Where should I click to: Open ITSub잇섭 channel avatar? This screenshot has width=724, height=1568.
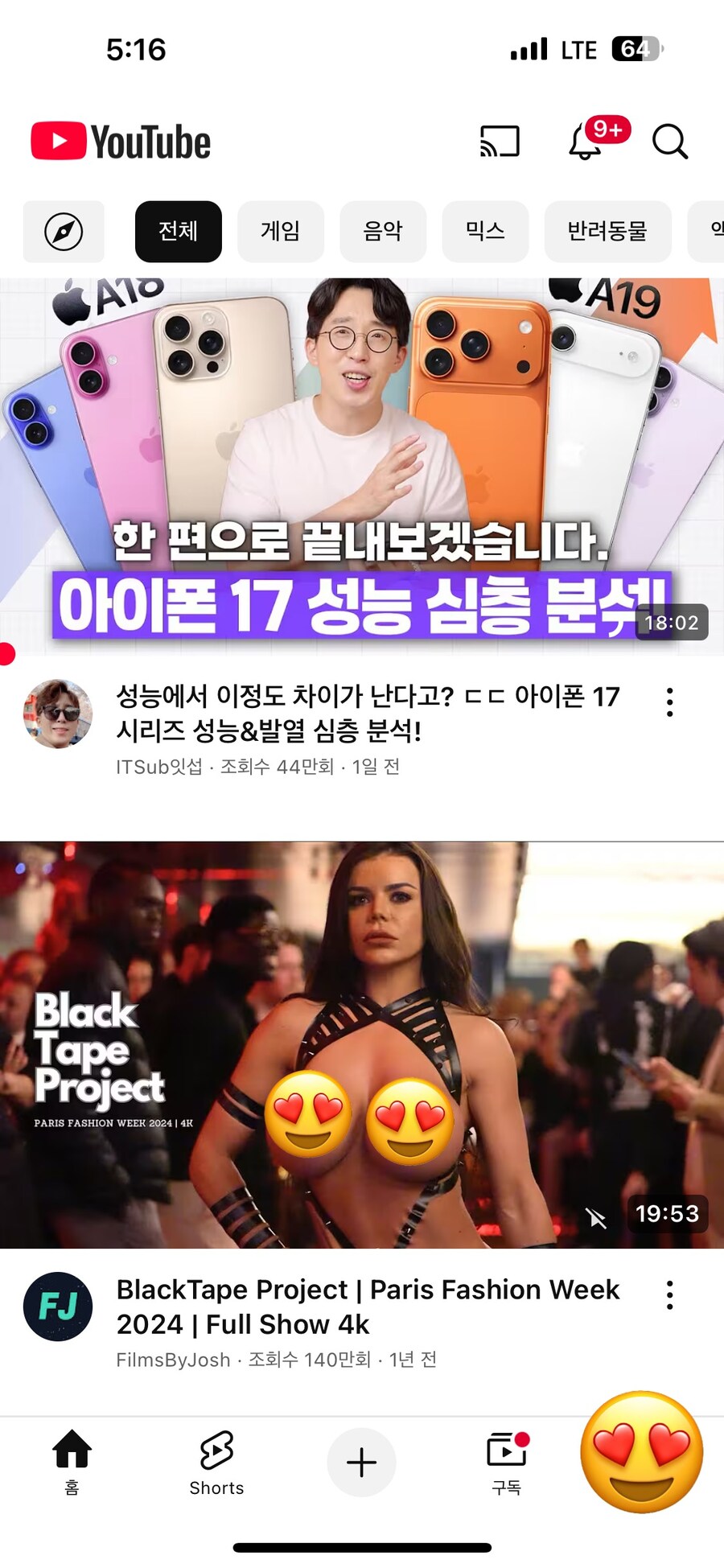tap(58, 714)
